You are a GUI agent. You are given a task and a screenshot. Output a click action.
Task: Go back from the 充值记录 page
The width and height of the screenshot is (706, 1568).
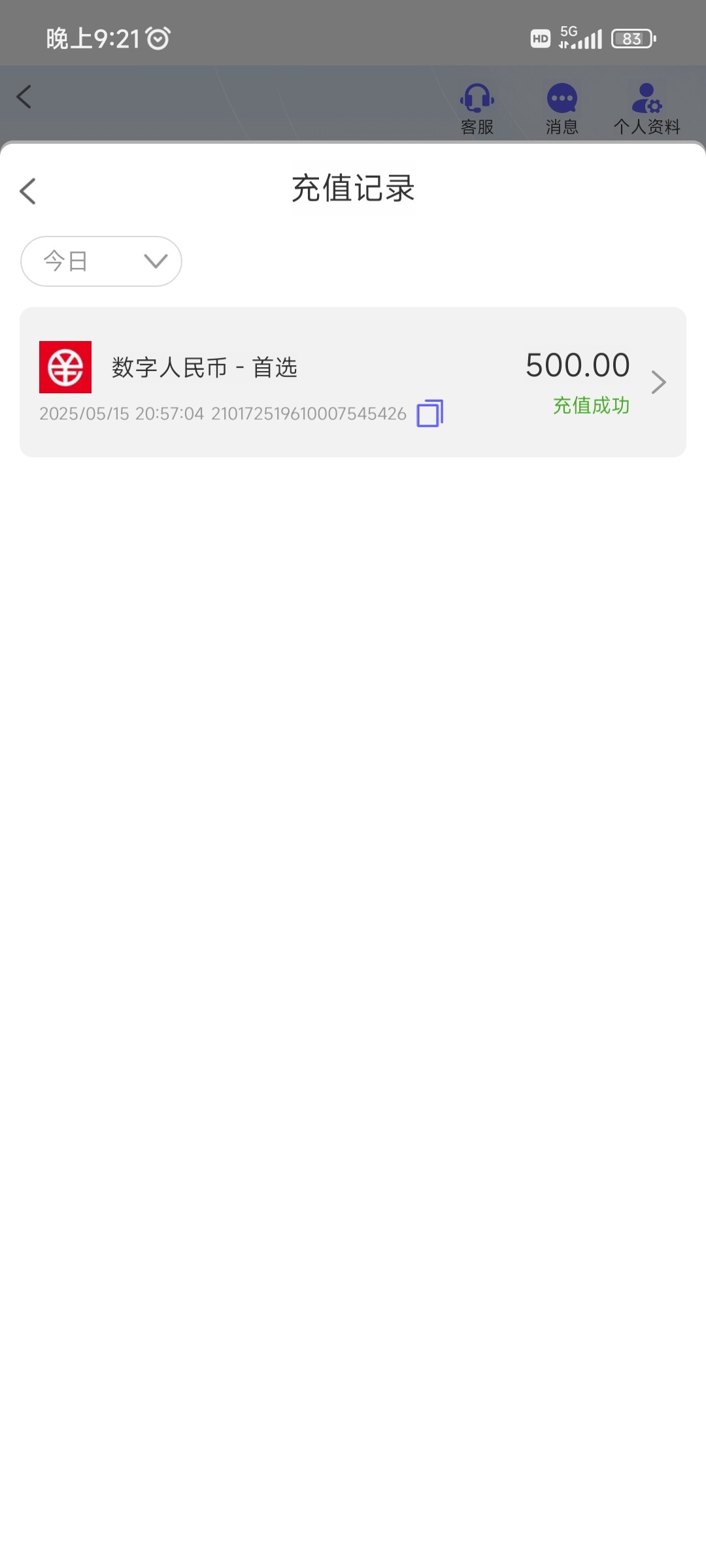(x=27, y=191)
